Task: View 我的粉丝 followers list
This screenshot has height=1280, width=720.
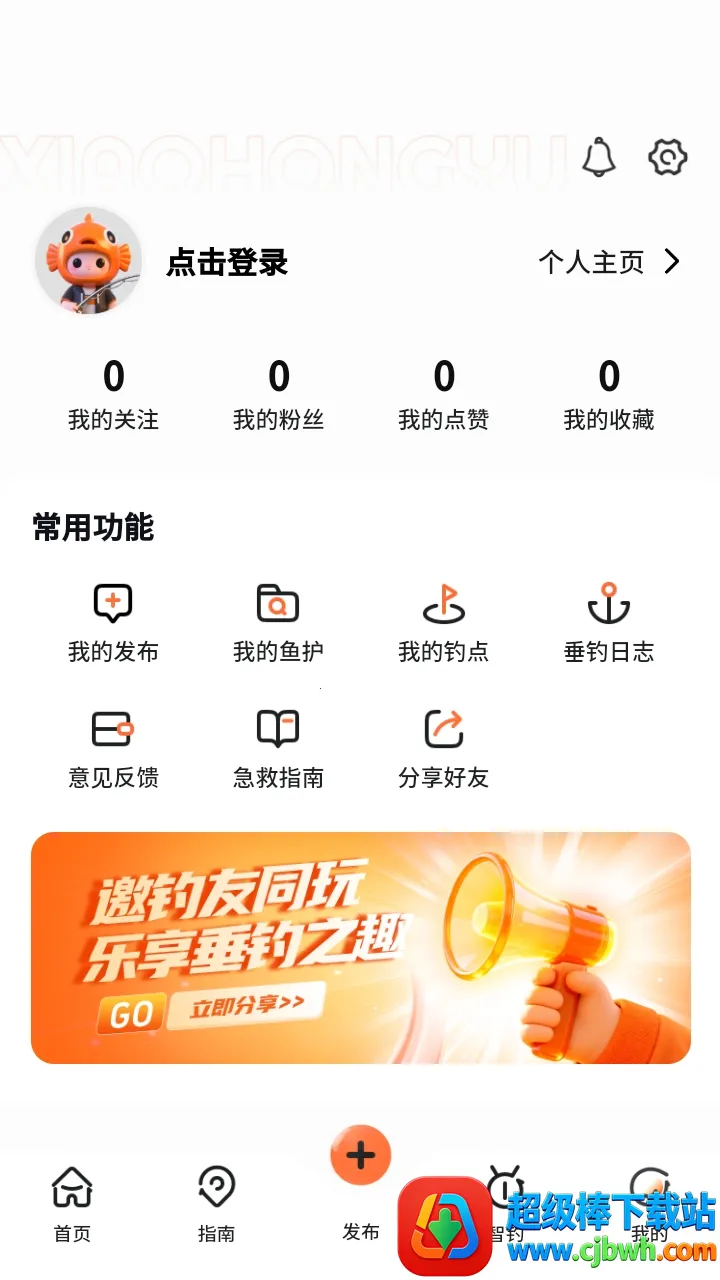Action: [278, 394]
